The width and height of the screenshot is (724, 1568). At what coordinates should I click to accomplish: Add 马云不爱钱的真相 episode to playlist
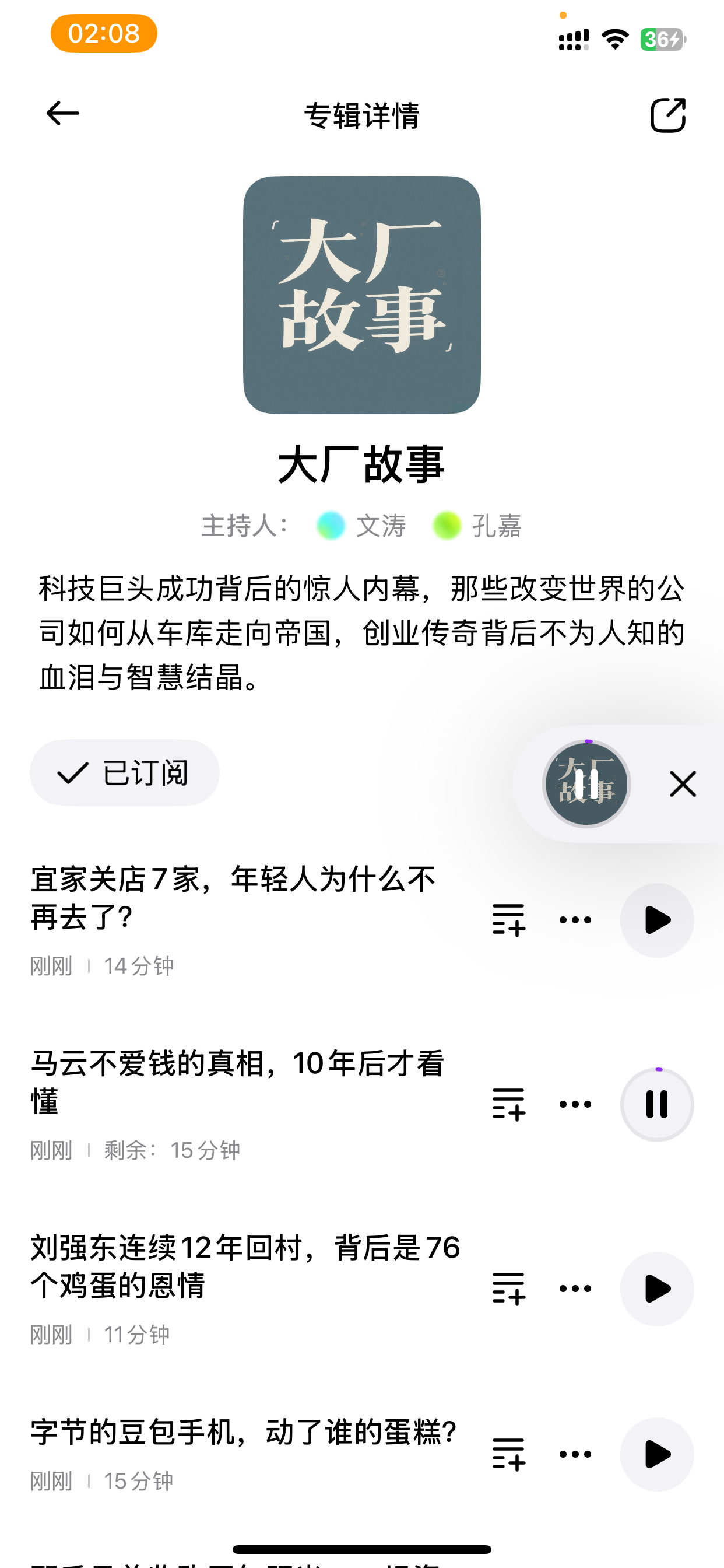tap(509, 1104)
